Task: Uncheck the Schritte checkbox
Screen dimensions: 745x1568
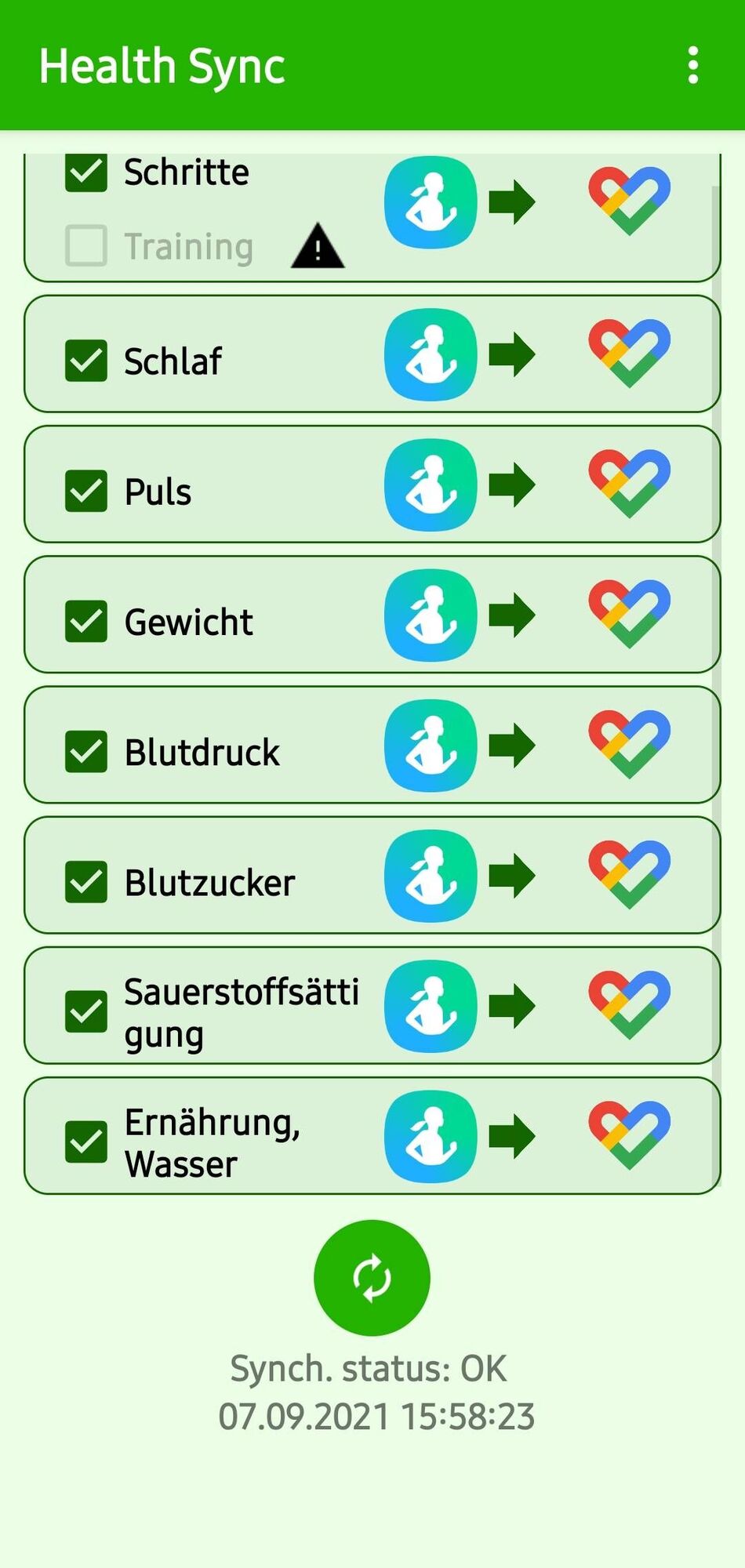Action: click(86, 172)
